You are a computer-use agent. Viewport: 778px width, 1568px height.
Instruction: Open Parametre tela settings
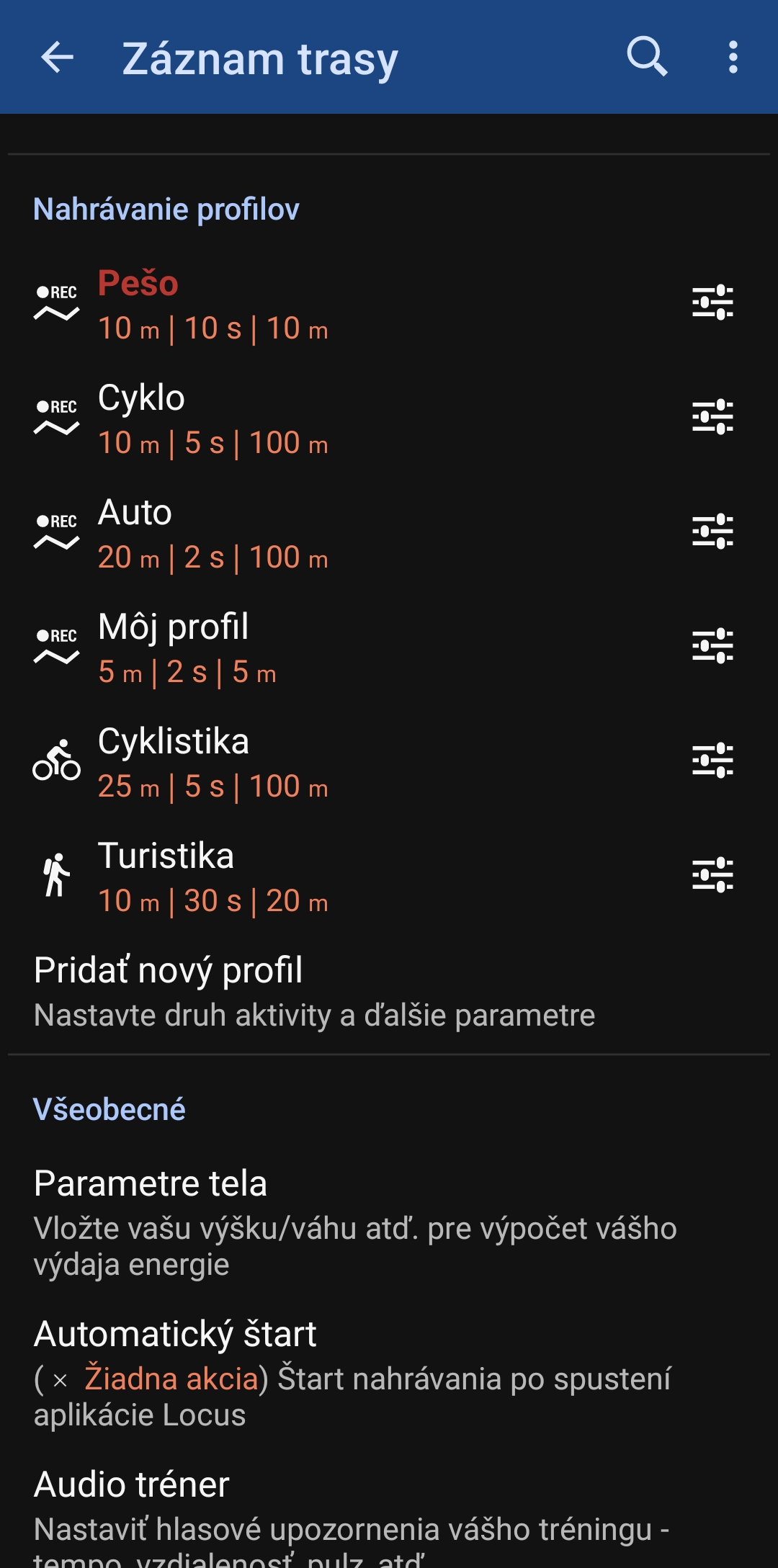tap(354, 1222)
